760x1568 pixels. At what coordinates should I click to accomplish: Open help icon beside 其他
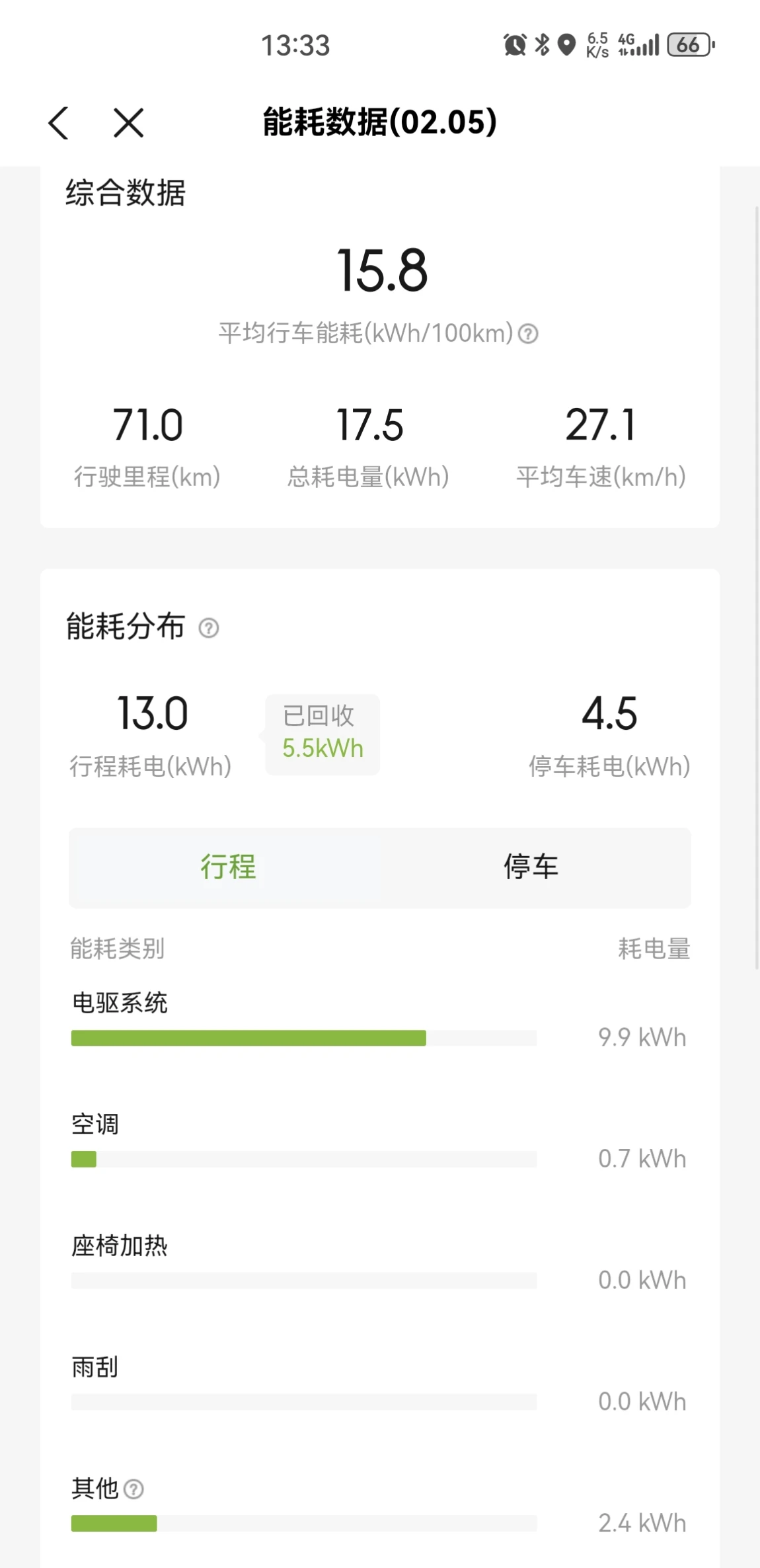coord(133,1489)
